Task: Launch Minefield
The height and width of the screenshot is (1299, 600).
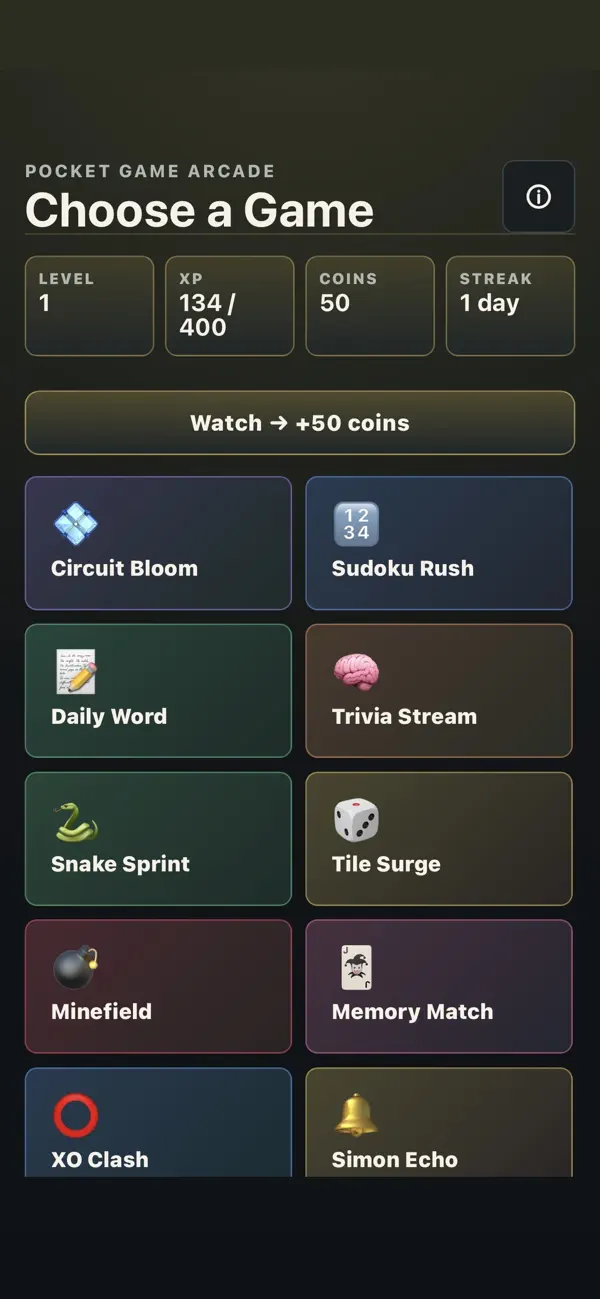Action: click(x=158, y=987)
